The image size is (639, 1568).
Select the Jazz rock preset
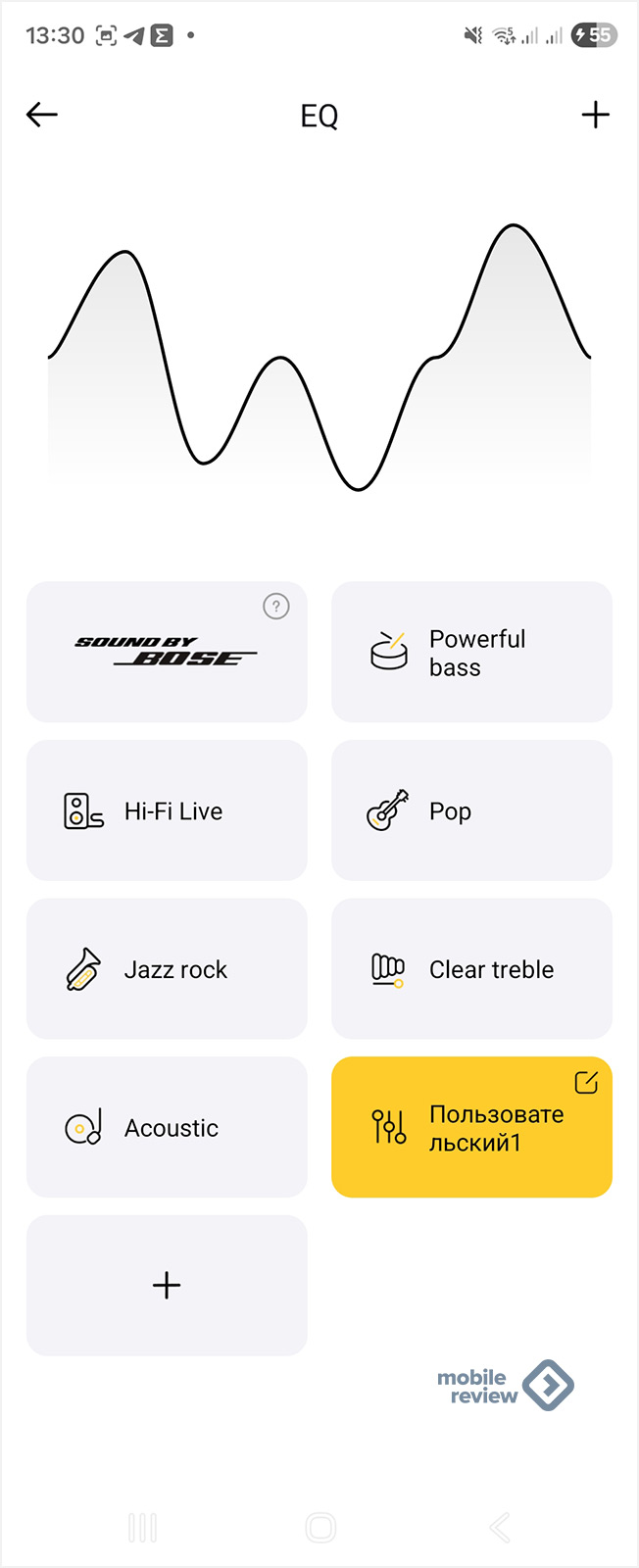click(x=166, y=970)
